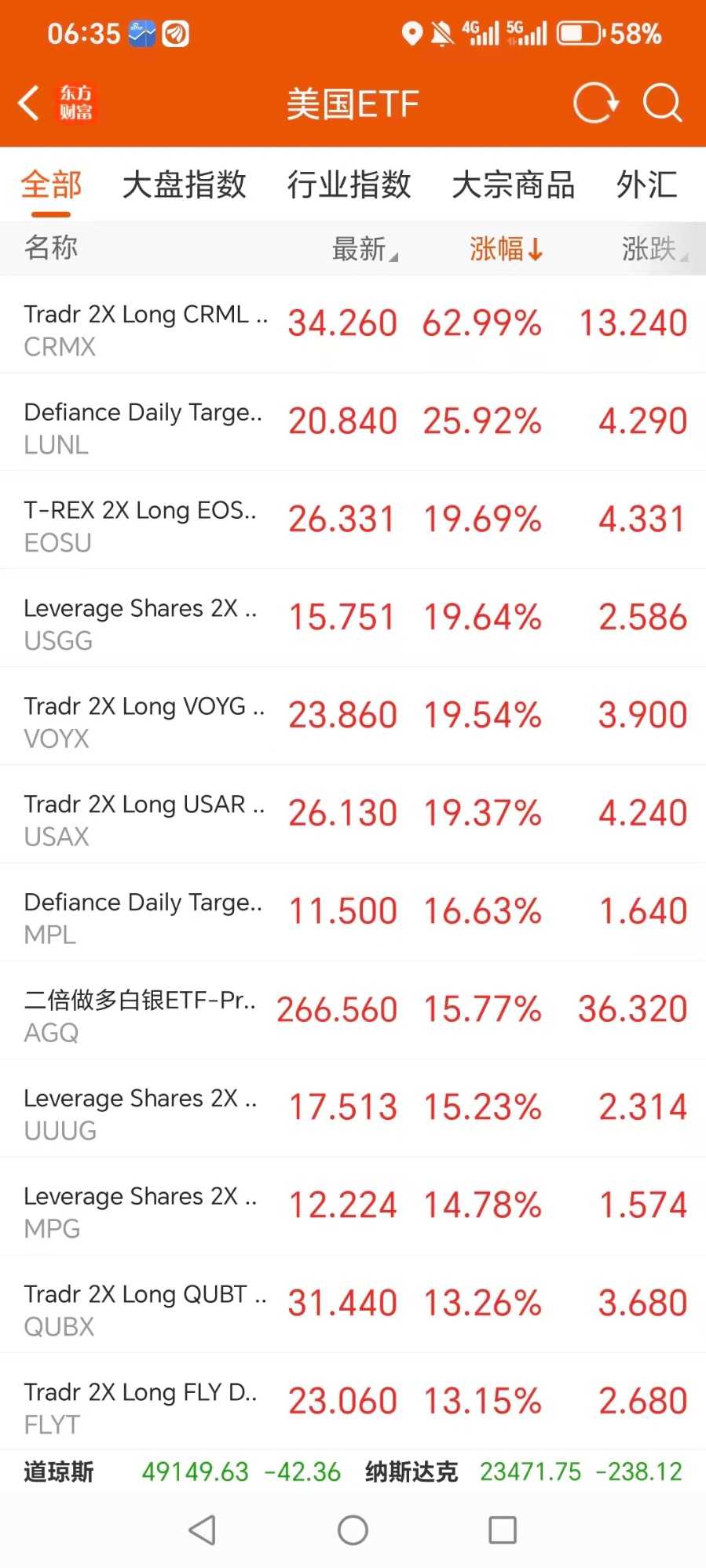Open the CRMX ETF row
Viewport: 706px width, 1568px height.
[x=353, y=324]
